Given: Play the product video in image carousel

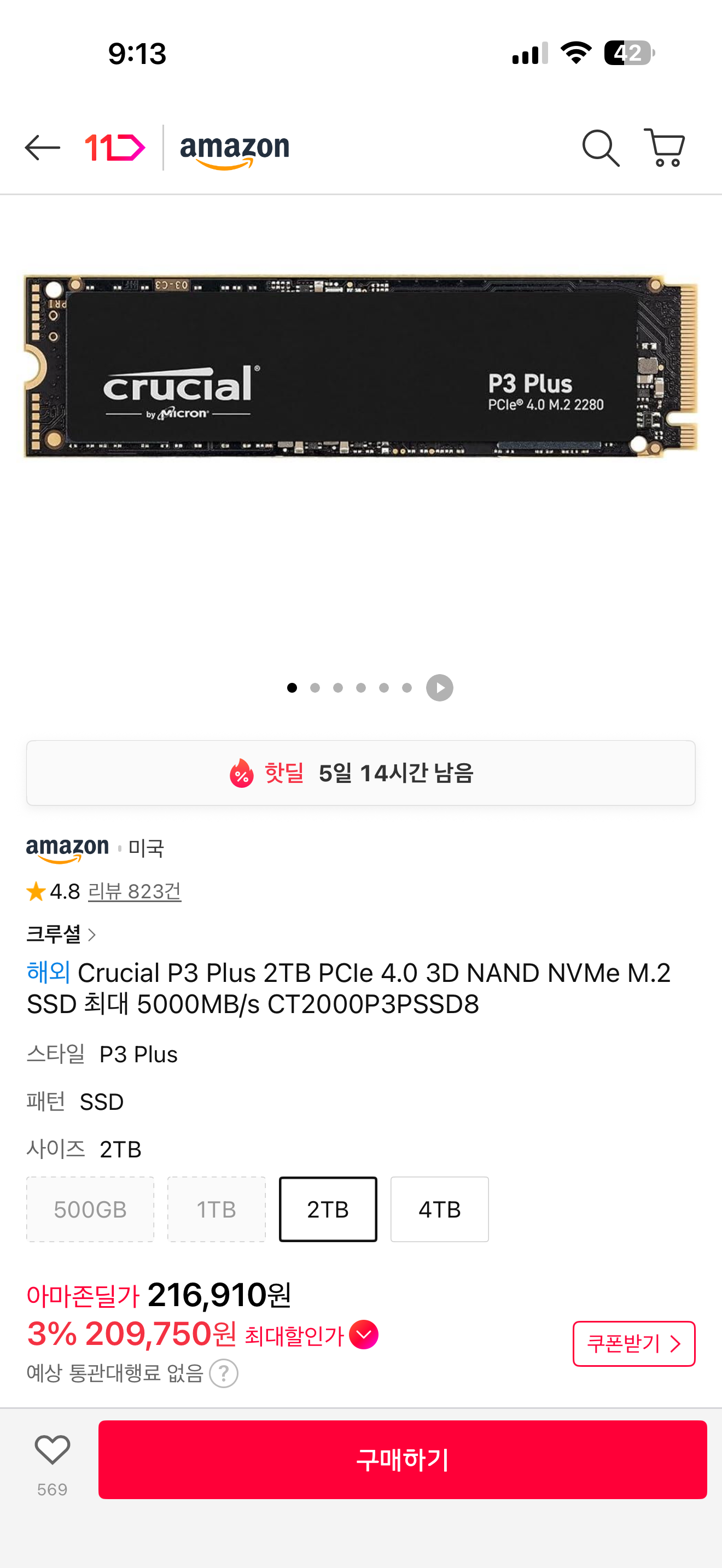Looking at the screenshot, I should [440, 688].
